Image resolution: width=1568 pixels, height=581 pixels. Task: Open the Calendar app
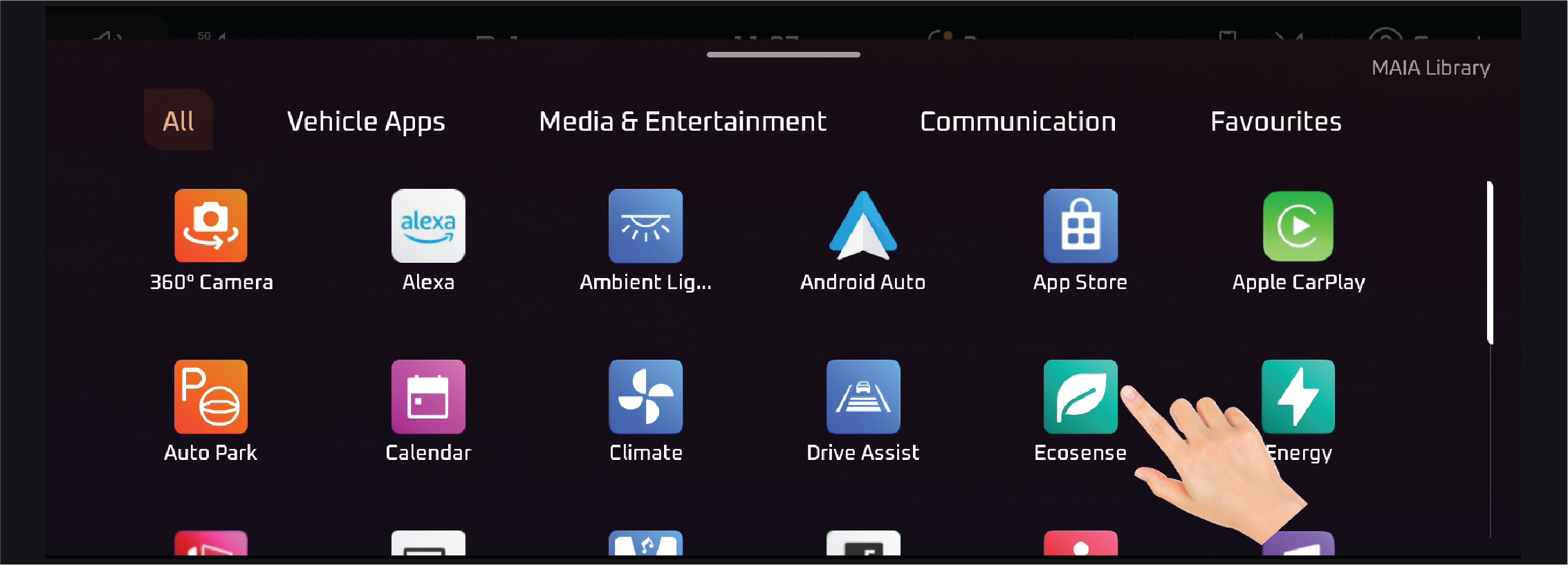tap(428, 396)
